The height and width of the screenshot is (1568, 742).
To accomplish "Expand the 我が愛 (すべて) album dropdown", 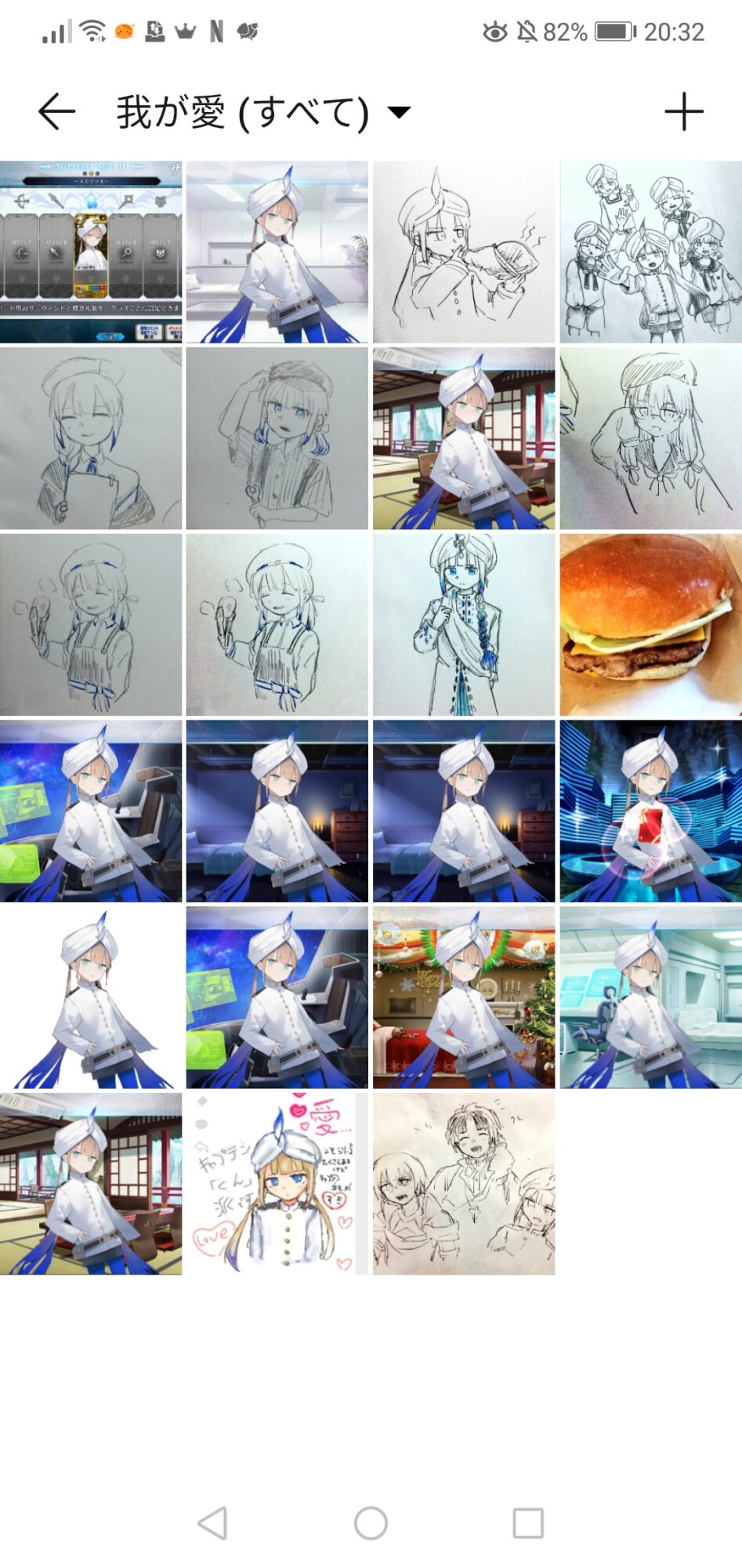I will pos(399,112).
